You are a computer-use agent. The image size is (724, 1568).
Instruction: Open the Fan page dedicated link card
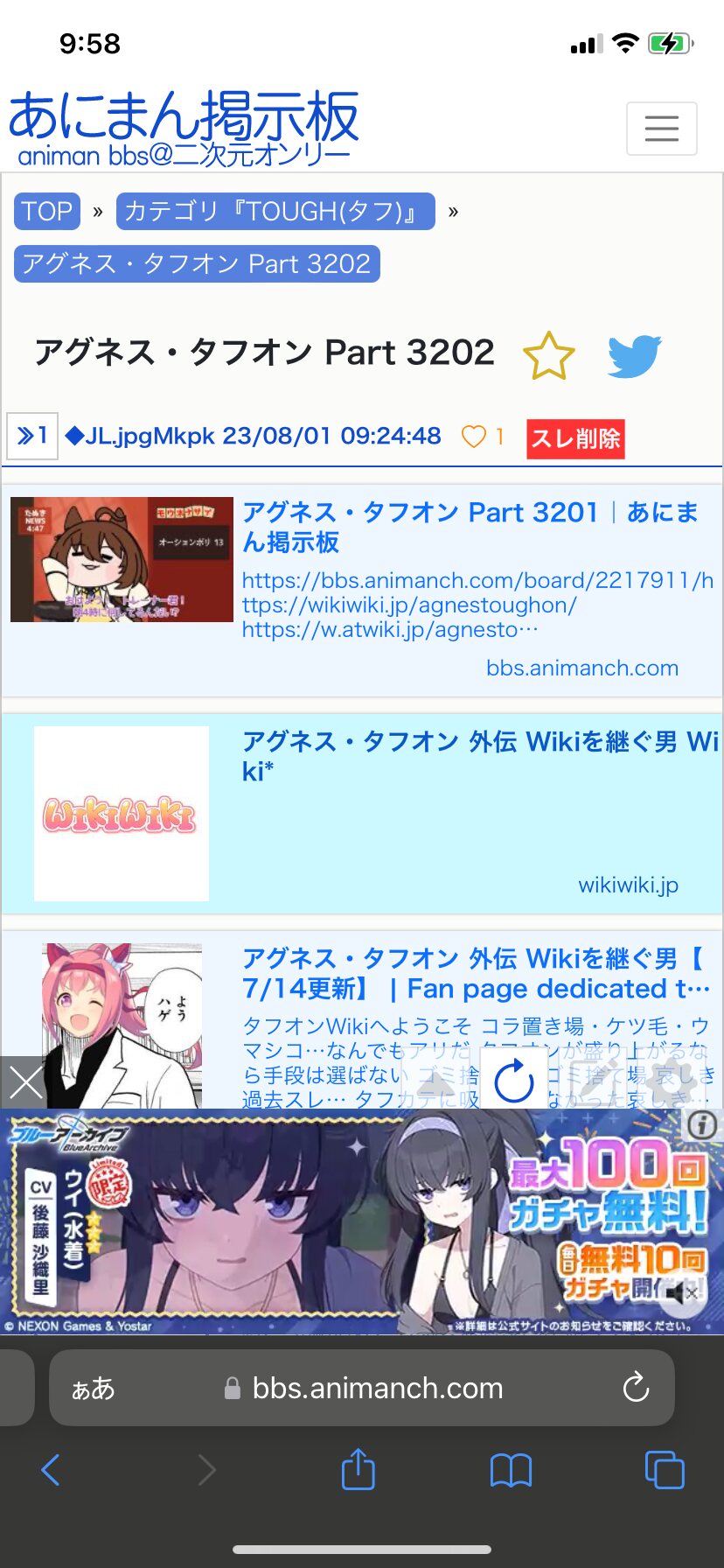[x=362, y=1019]
